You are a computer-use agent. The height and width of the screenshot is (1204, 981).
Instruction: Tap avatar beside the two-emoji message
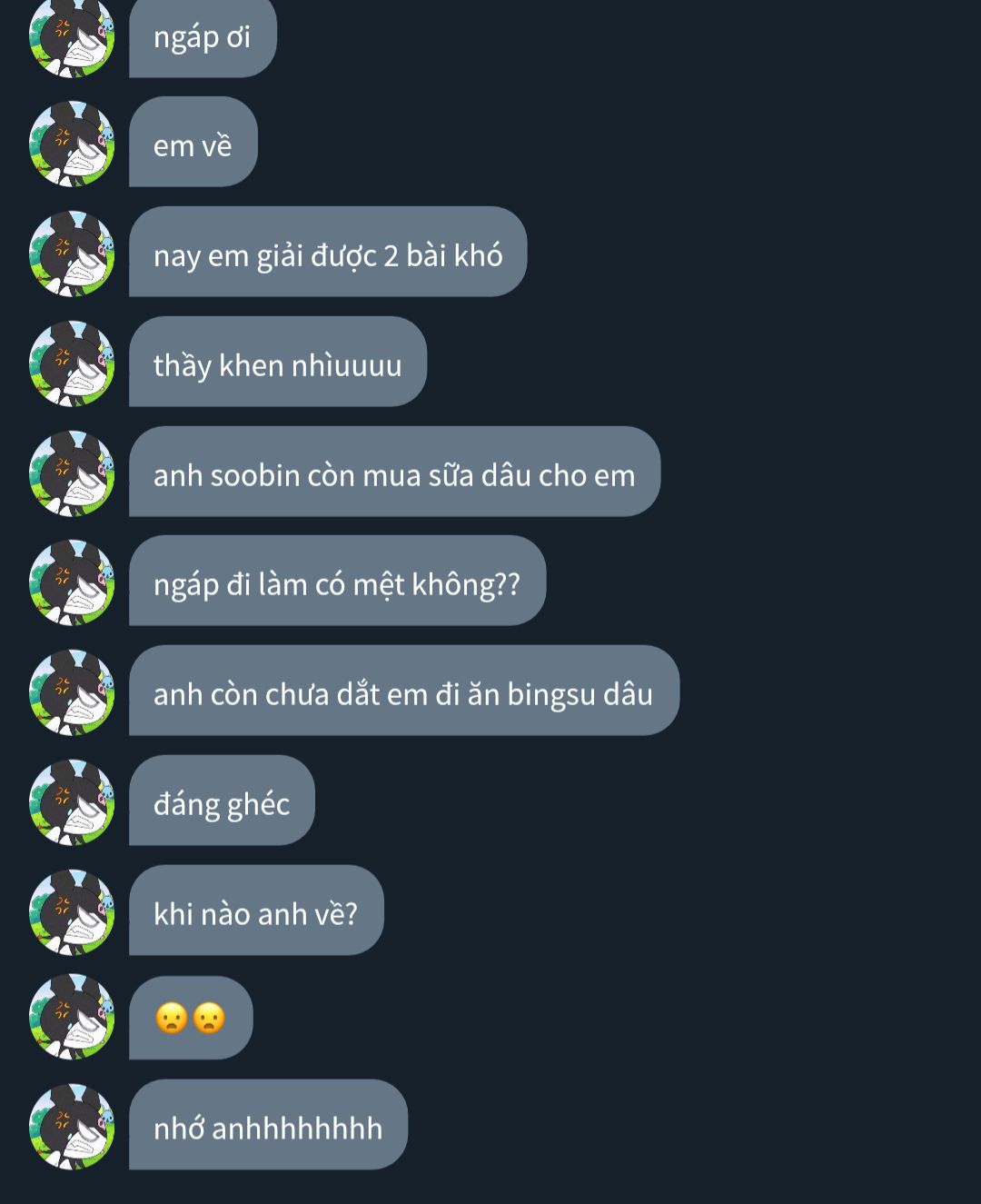click(x=73, y=1017)
